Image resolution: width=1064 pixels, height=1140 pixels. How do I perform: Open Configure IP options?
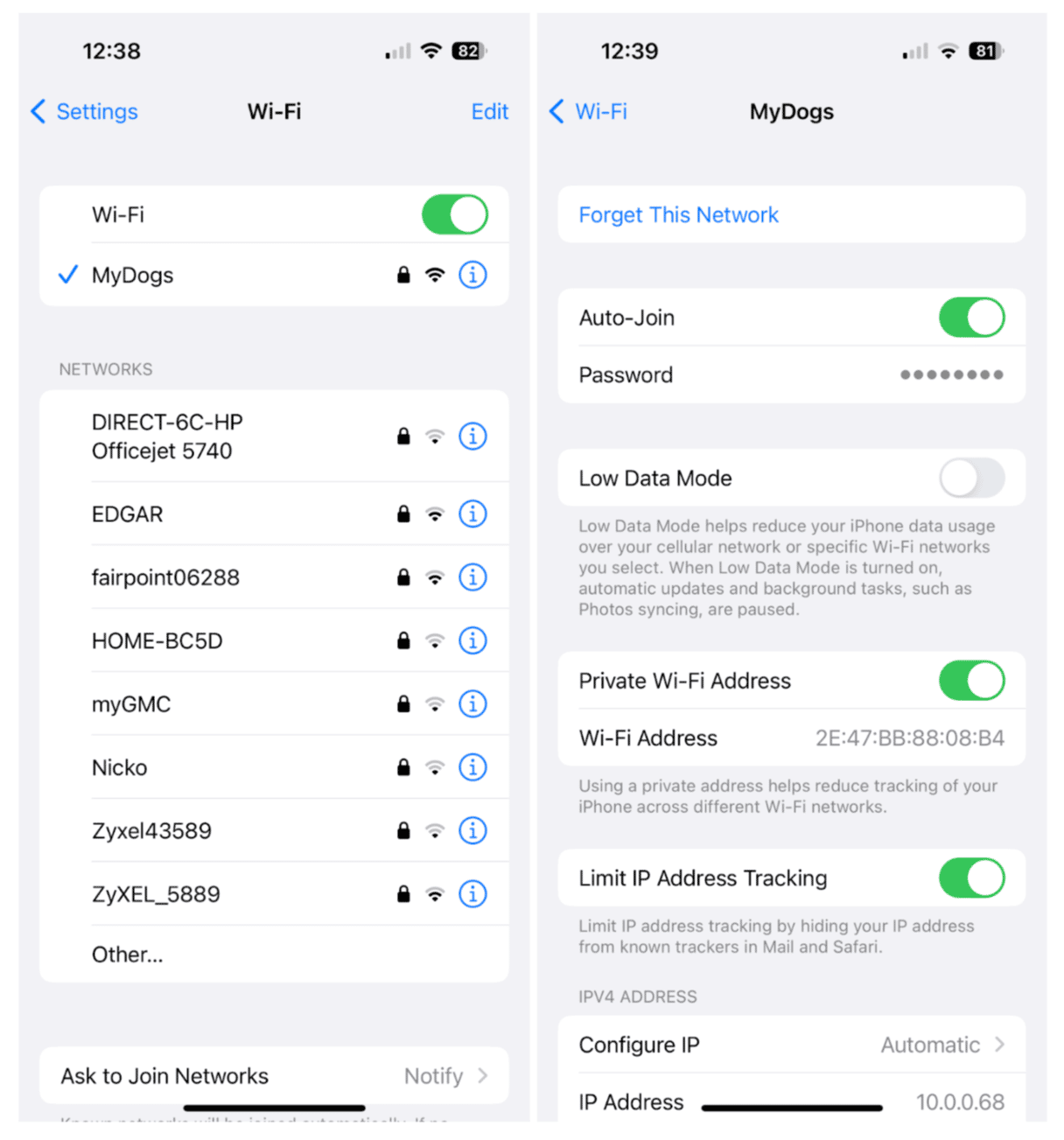[791, 1045]
